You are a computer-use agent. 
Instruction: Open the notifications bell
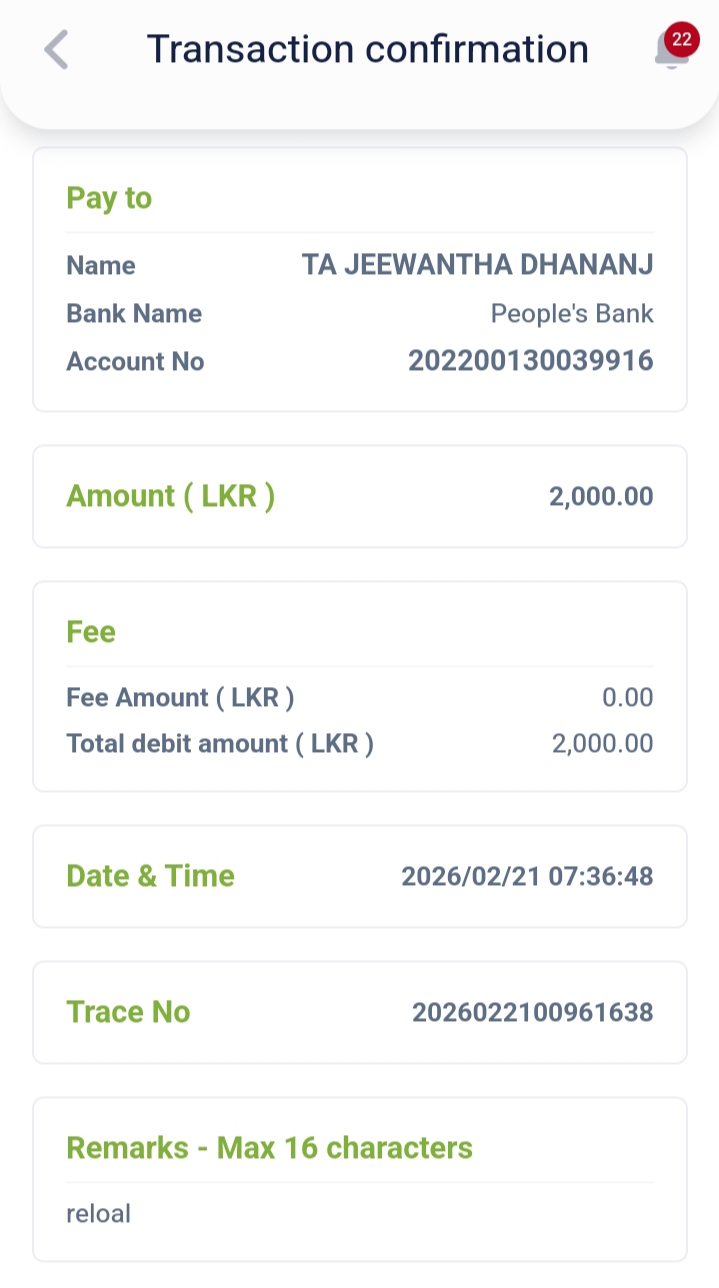(x=671, y=51)
